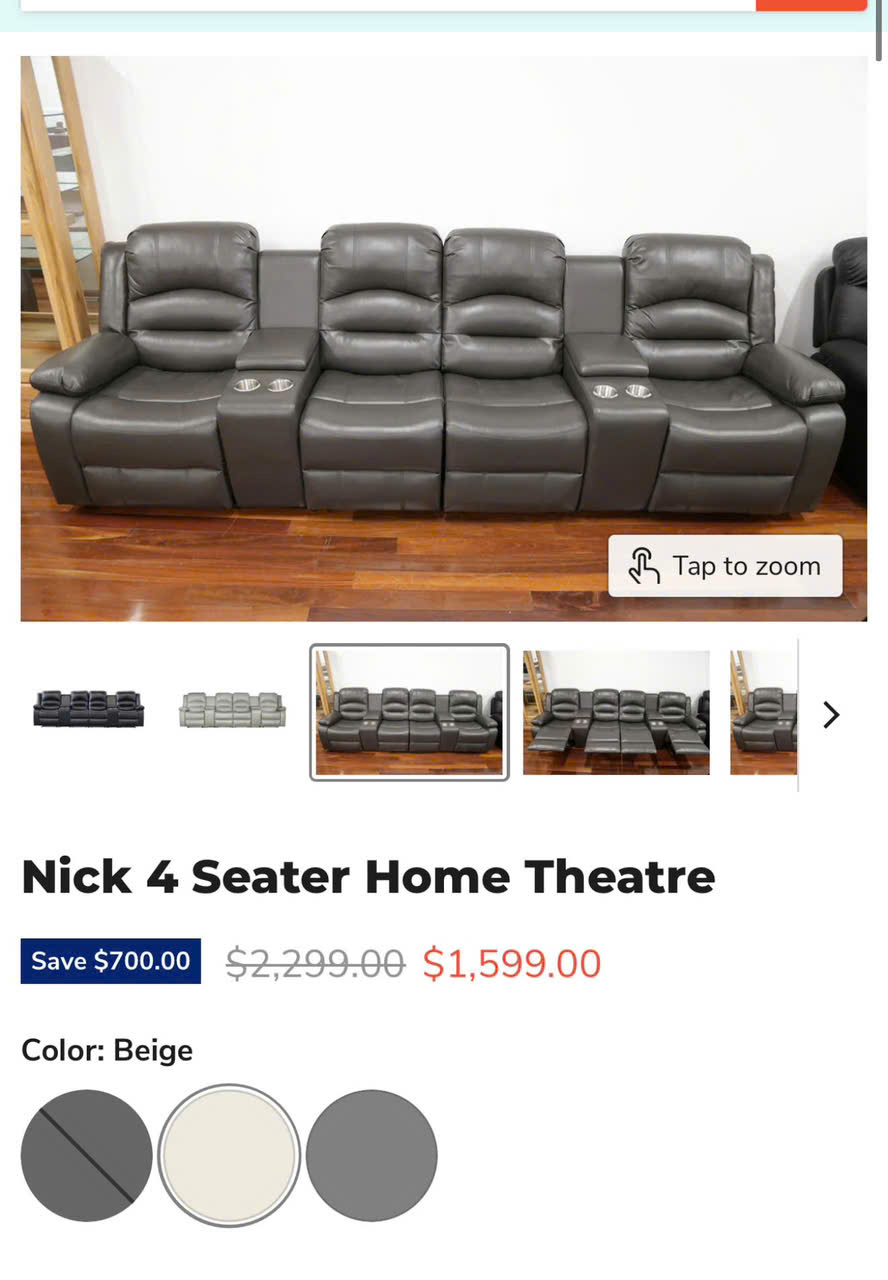The width and height of the screenshot is (888, 1280).
Task: Choose the plain grey color swatch
Action: tap(372, 1155)
